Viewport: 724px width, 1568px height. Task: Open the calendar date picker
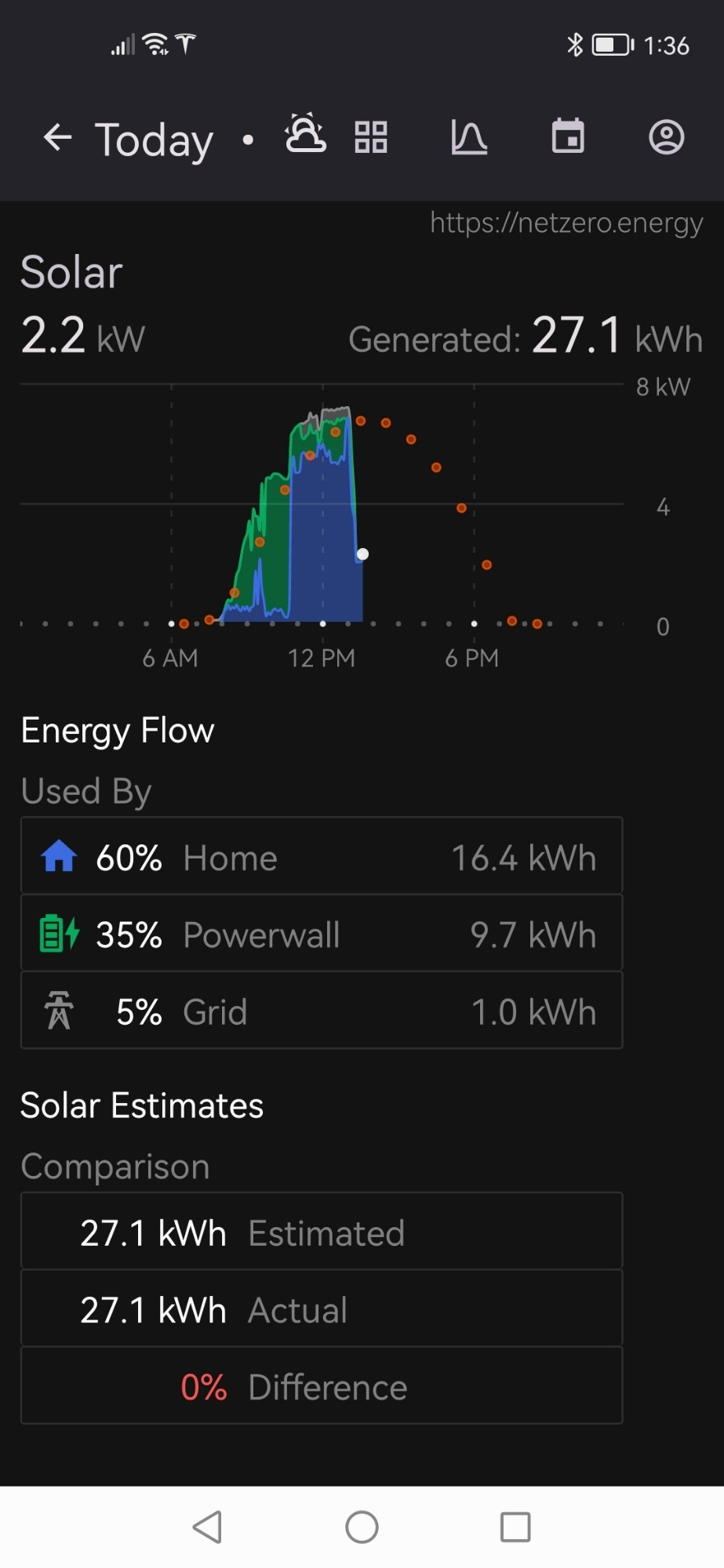click(x=568, y=136)
